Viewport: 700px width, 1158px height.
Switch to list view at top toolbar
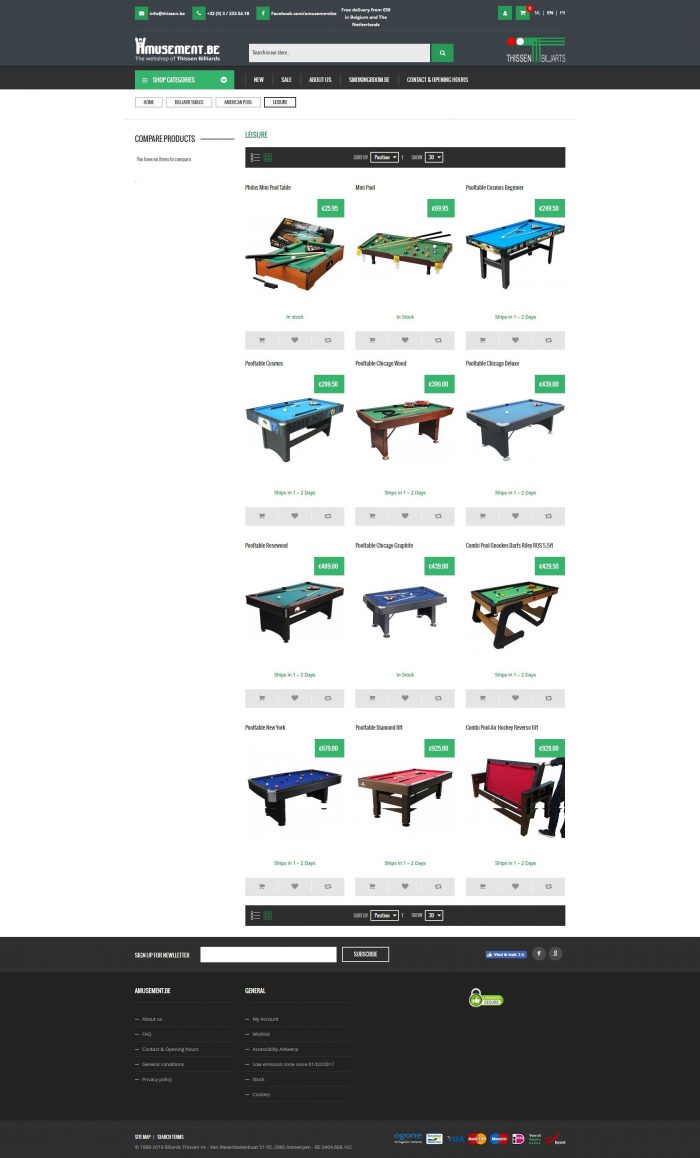point(255,157)
